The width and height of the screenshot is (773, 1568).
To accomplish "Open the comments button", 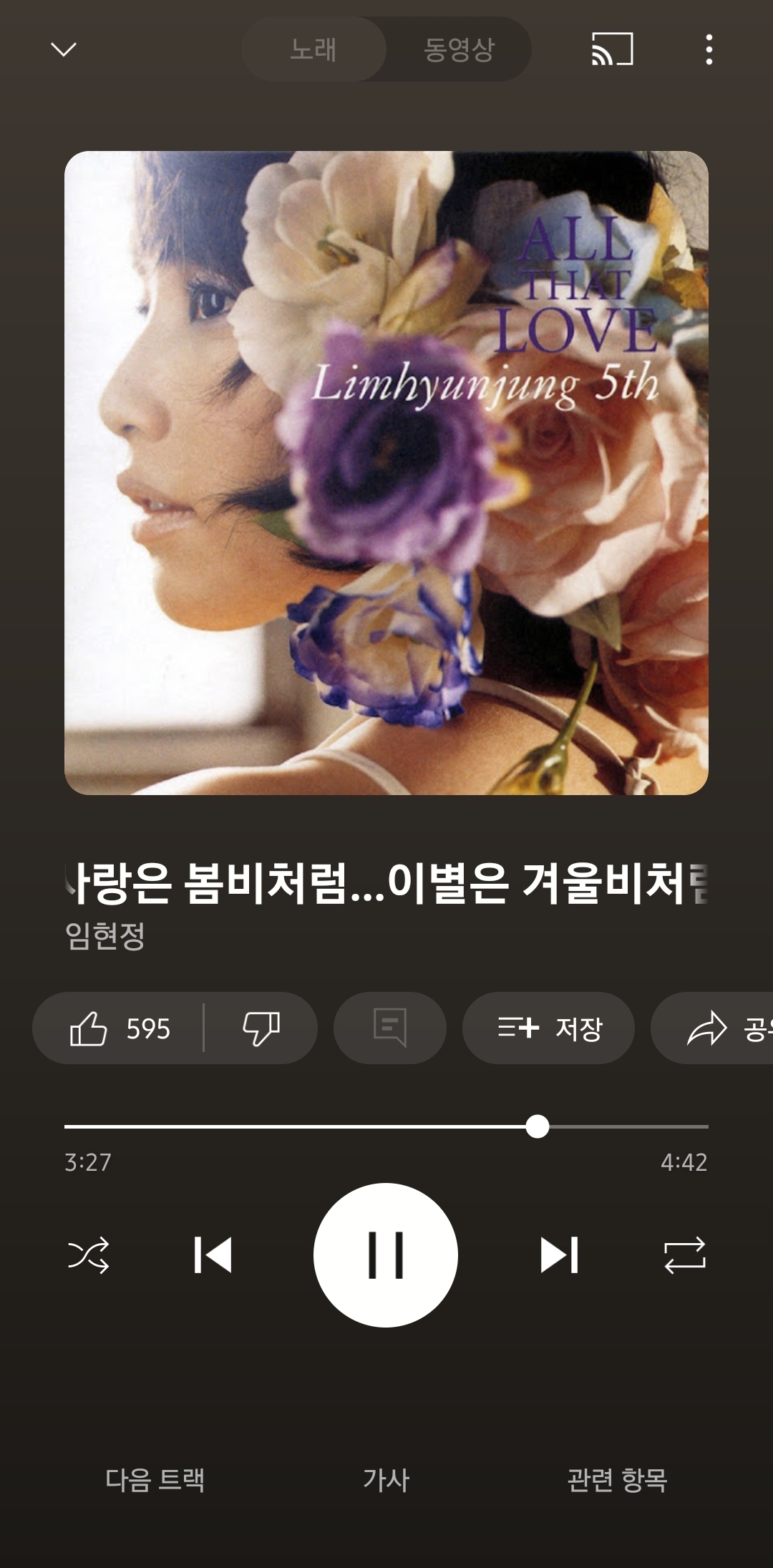I will click(x=390, y=1028).
